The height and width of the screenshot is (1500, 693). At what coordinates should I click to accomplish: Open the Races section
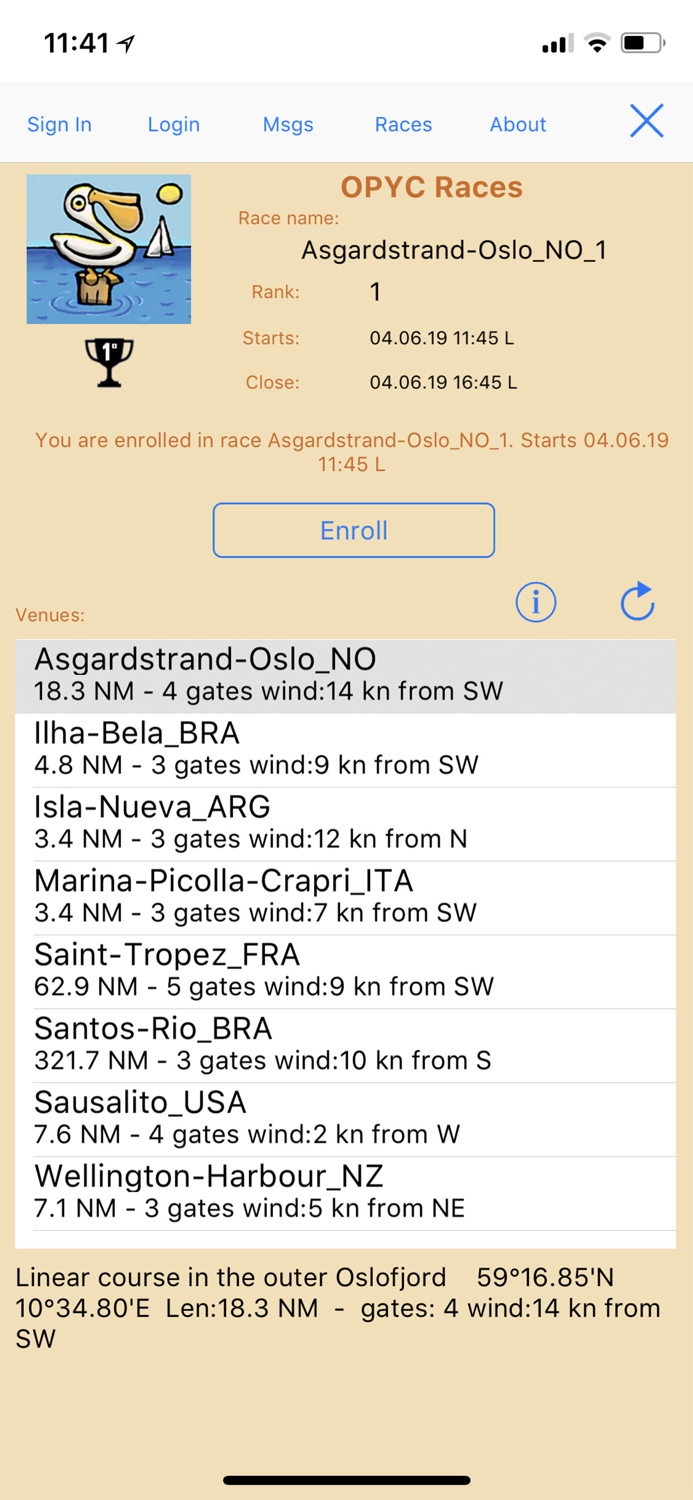click(403, 124)
